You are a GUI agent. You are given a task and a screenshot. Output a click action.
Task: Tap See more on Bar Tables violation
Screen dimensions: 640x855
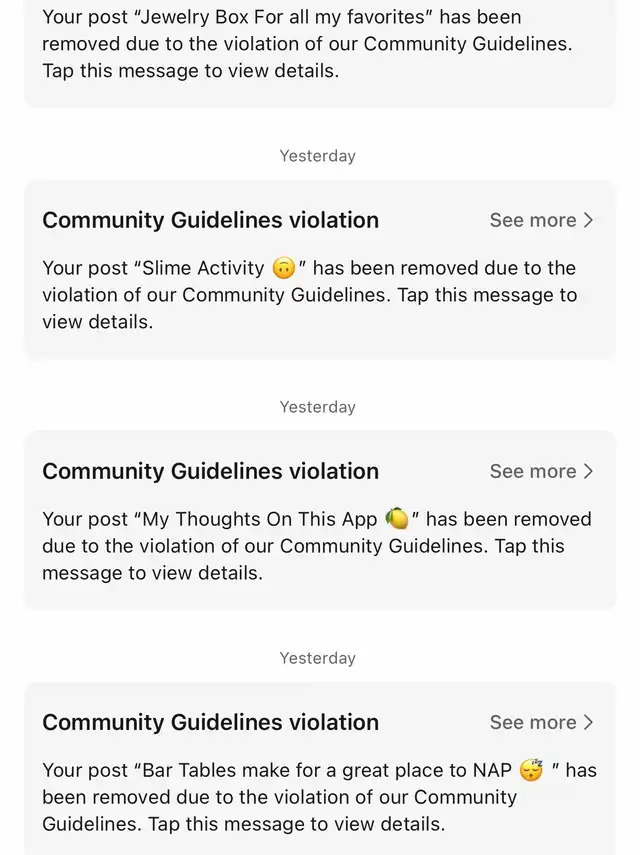coord(541,723)
